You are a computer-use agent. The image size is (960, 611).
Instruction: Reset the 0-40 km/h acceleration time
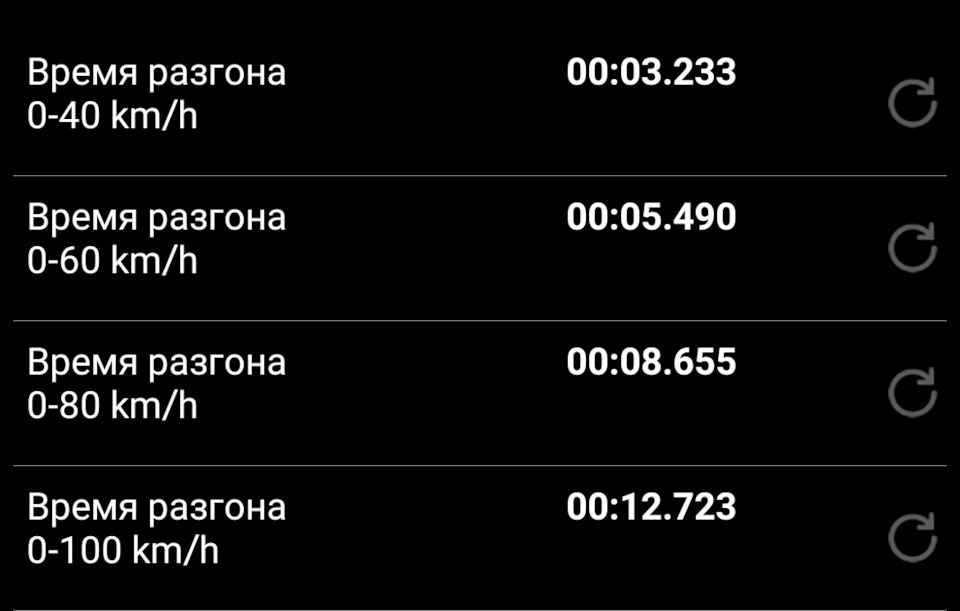(912, 104)
